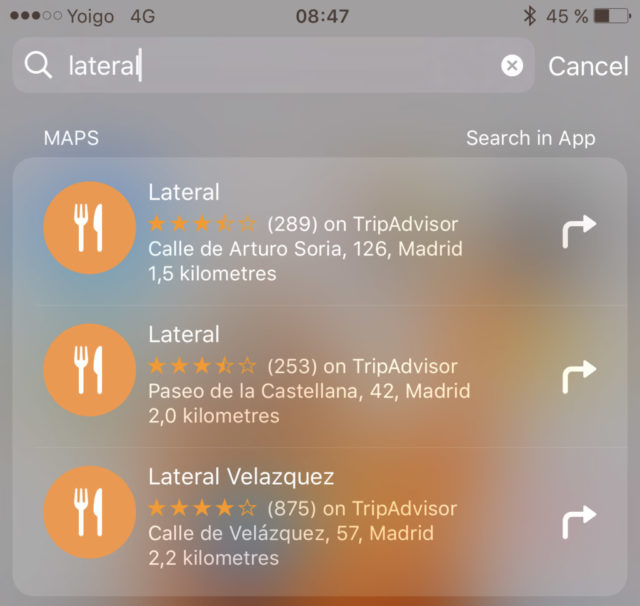Get directions to Lateral on Paseo de la Castellana
Image resolution: width=640 pixels, height=606 pixels.
coord(578,374)
